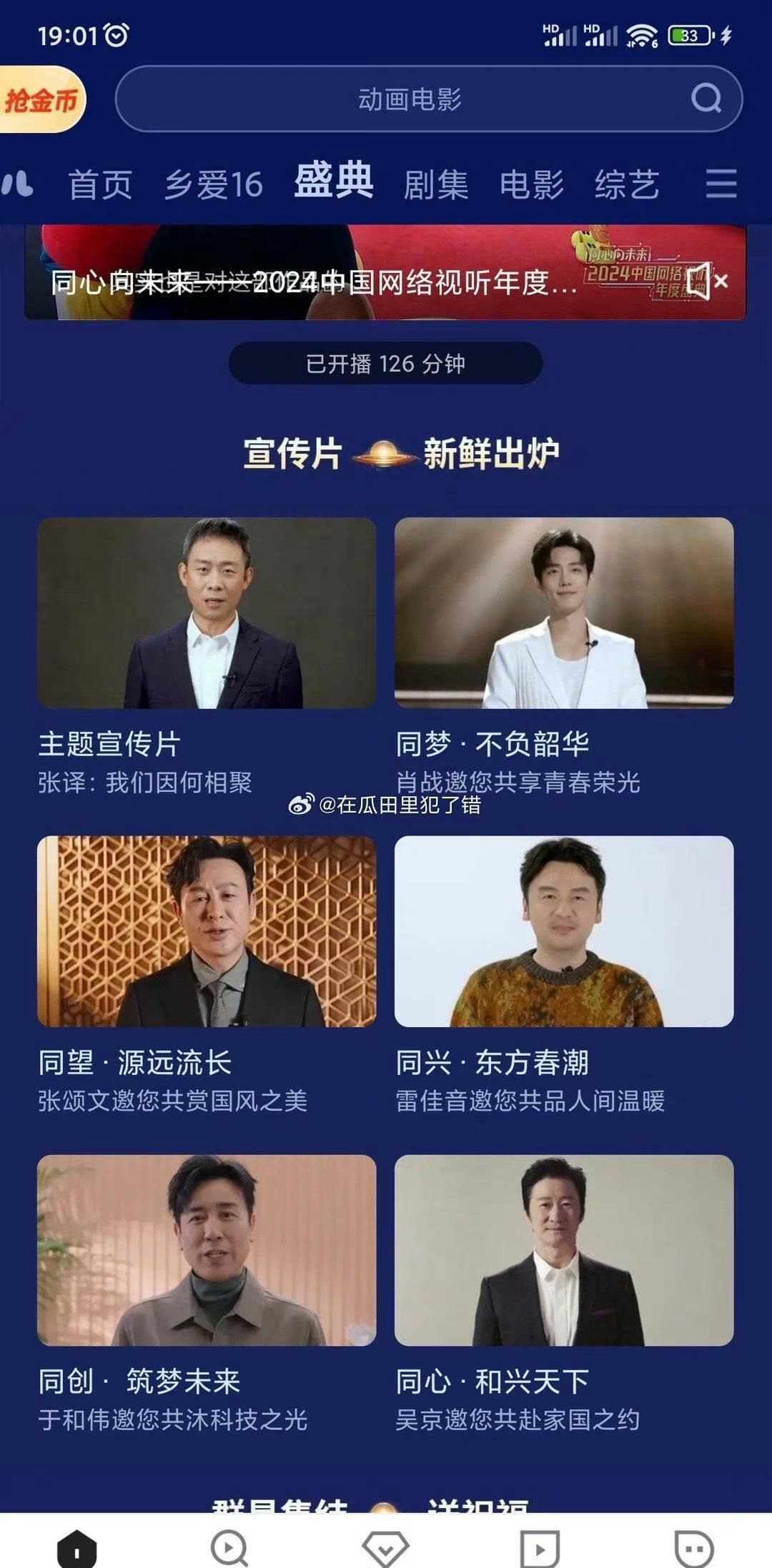Tap the magnifier search icon

706,99
